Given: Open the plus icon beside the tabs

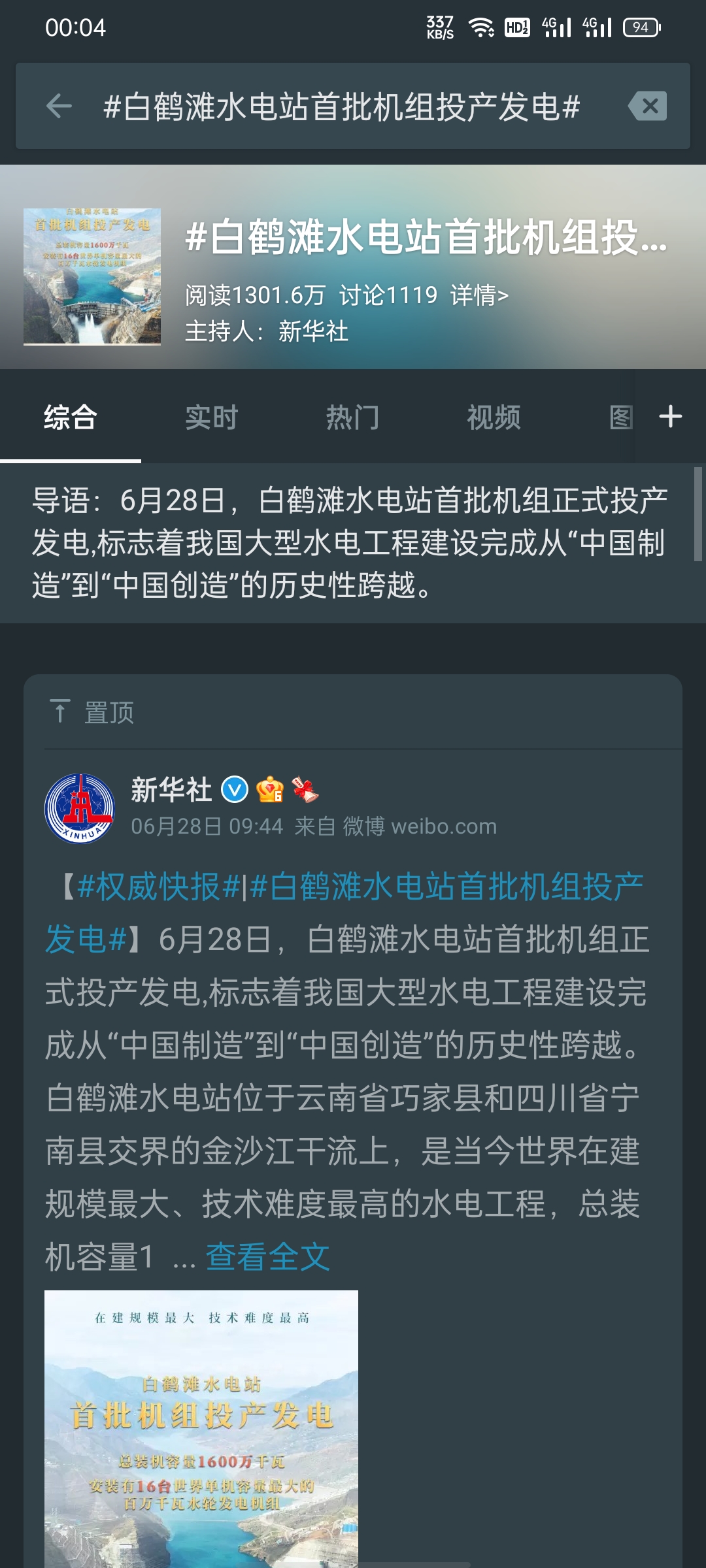Looking at the screenshot, I should (671, 416).
